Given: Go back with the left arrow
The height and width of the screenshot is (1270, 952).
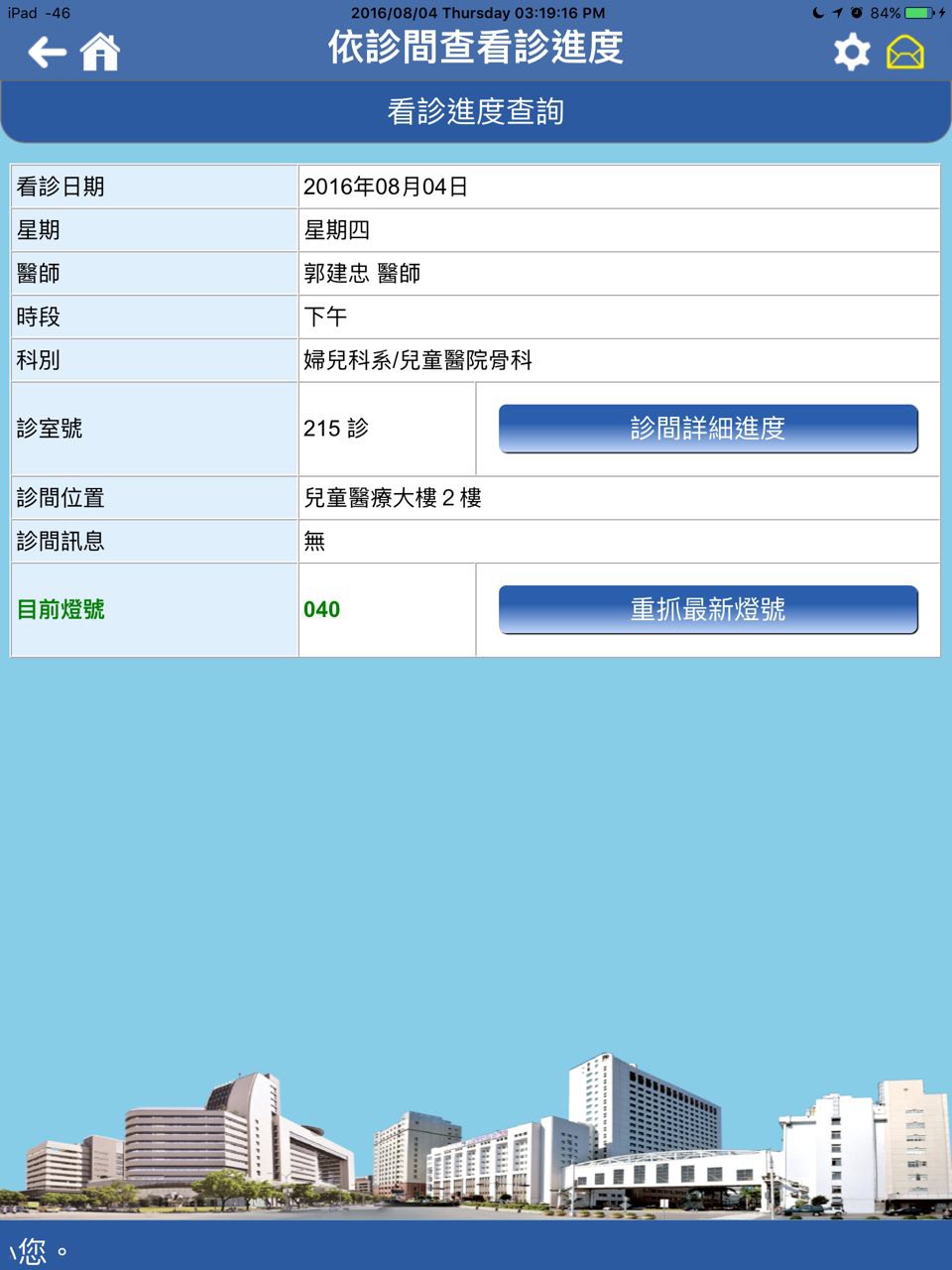Looking at the screenshot, I should [46, 52].
